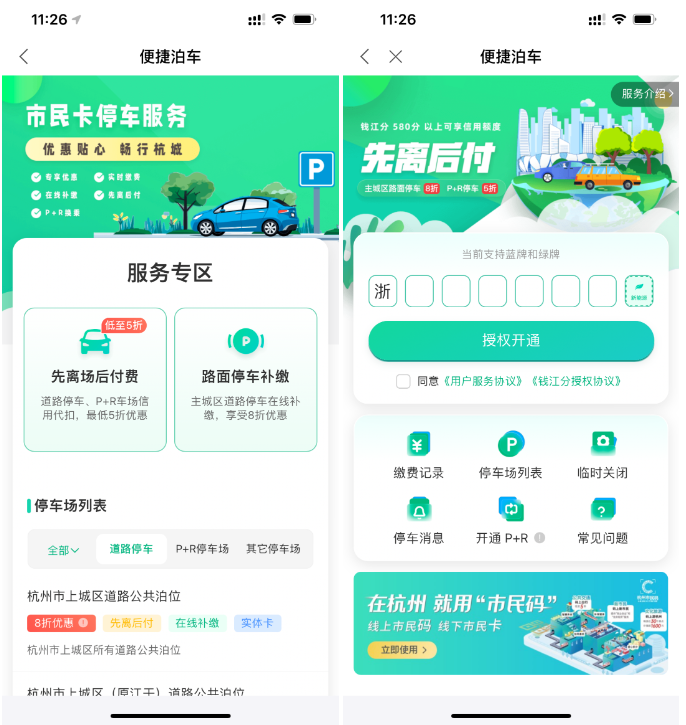The width and height of the screenshot is (686, 725).
Task: Tap 立即使用 on the 市民码 banner
Action: point(402,650)
